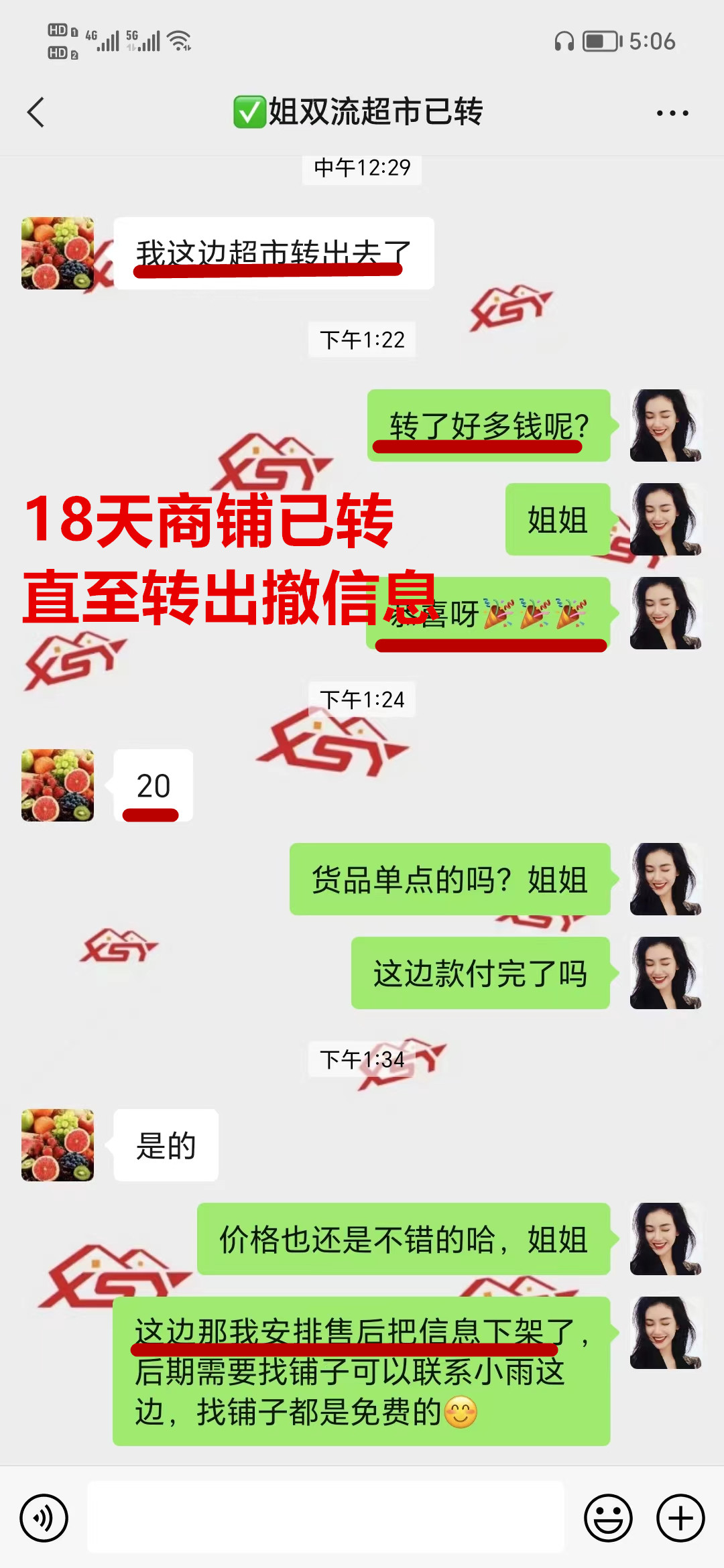This screenshot has height=1568, width=724.
Task: Open sender avatar beside 转了好多钱呢?
Action: [666, 426]
